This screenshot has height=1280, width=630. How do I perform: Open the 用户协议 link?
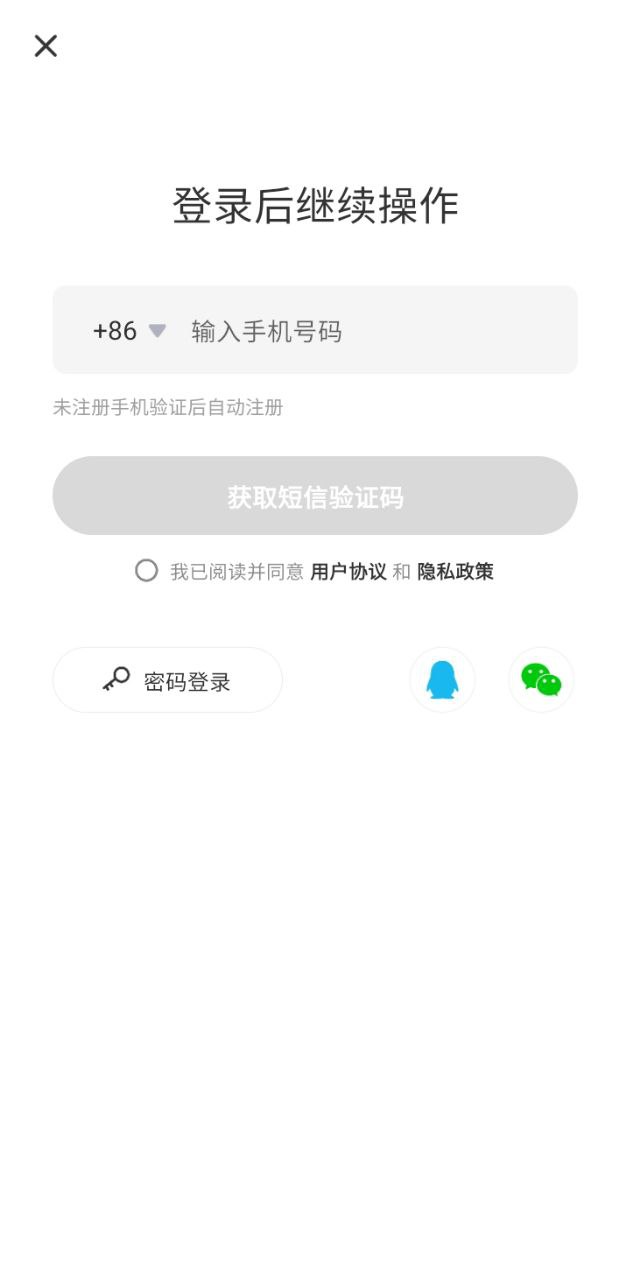pyautogui.click(x=348, y=572)
